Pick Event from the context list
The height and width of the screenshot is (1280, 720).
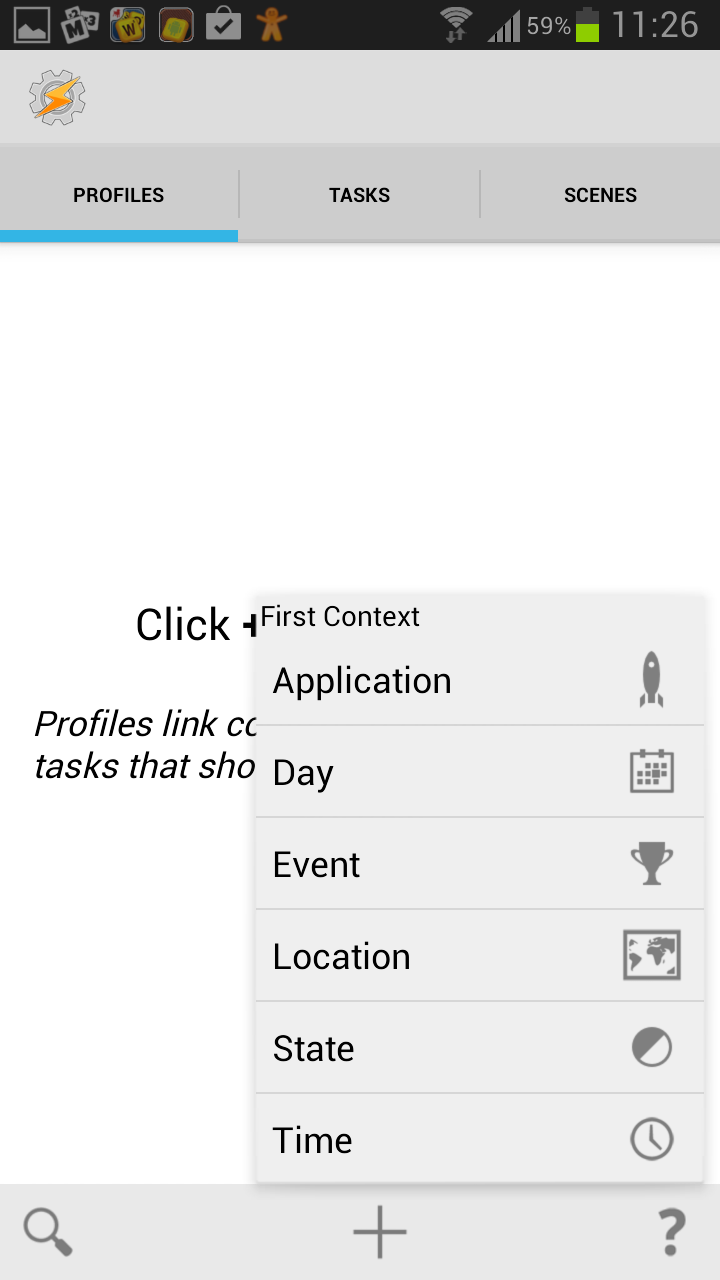tap(480, 864)
